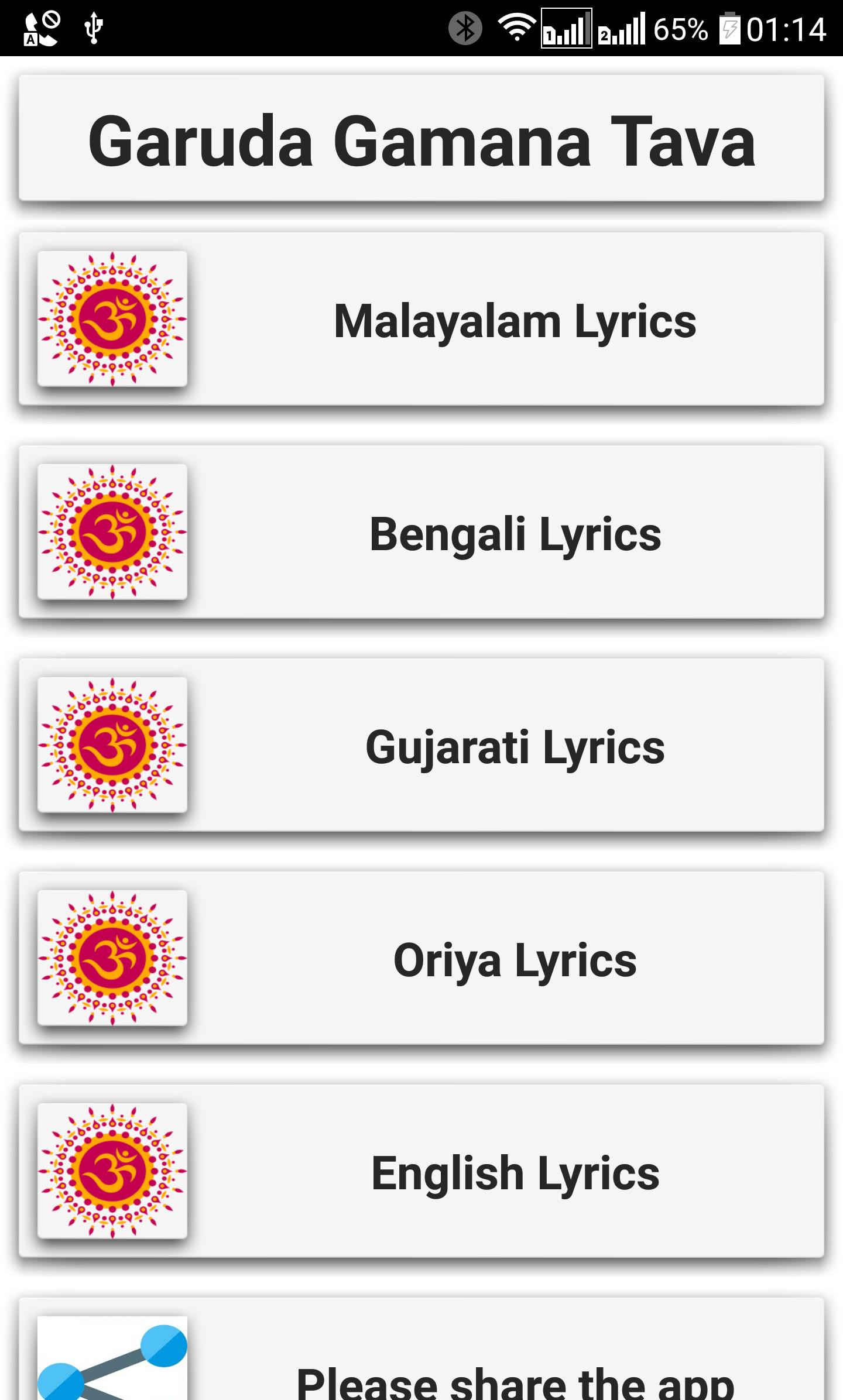This screenshot has height=1400, width=843.
Task: Open Malayalam Lyrics
Action: pos(421,319)
